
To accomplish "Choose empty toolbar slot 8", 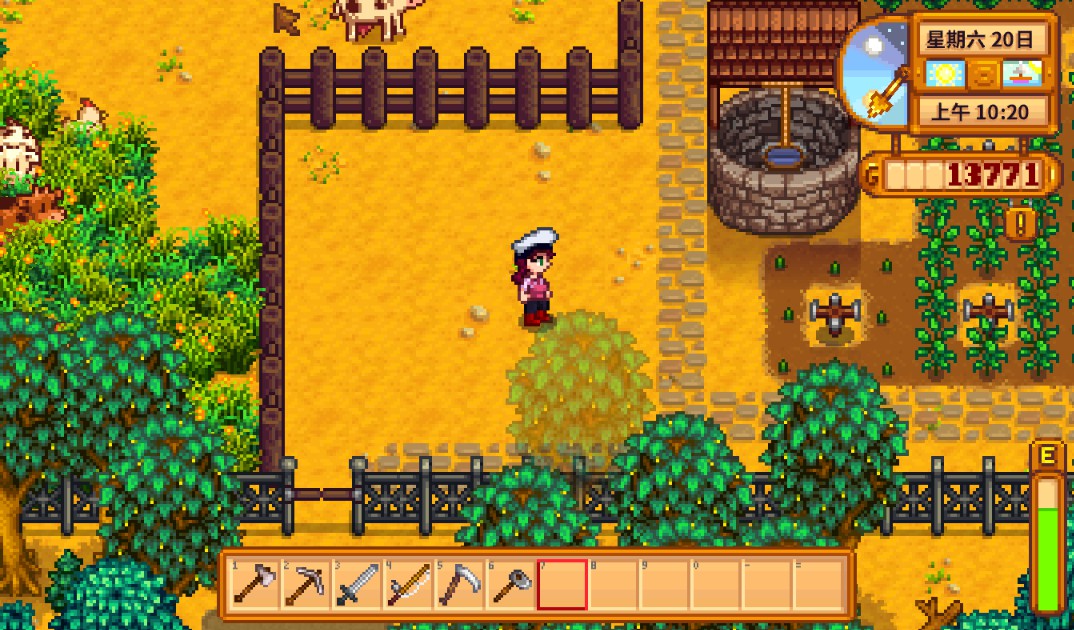I will [614, 584].
